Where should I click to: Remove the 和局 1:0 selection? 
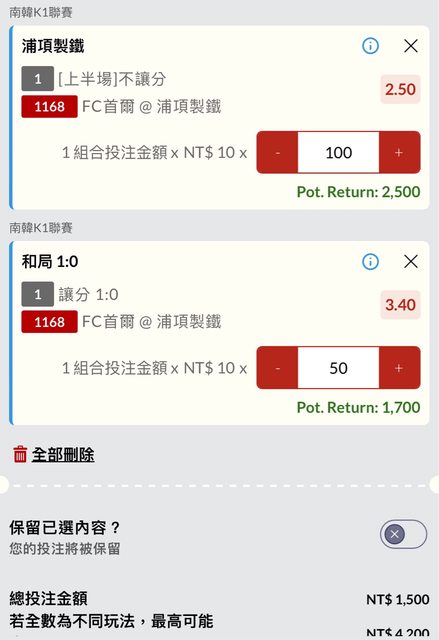coord(411,261)
